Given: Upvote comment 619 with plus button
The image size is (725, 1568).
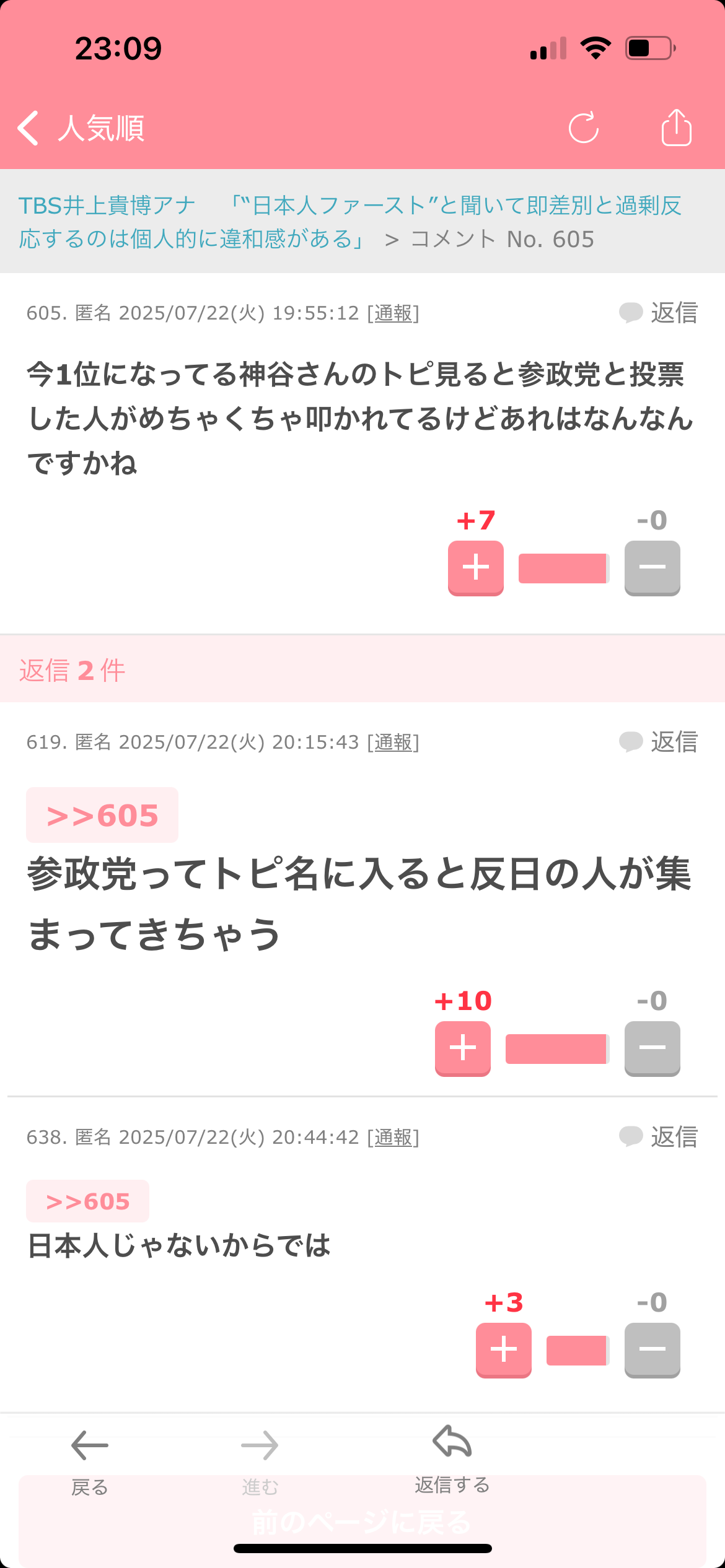Looking at the screenshot, I should [x=463, y=1048].
